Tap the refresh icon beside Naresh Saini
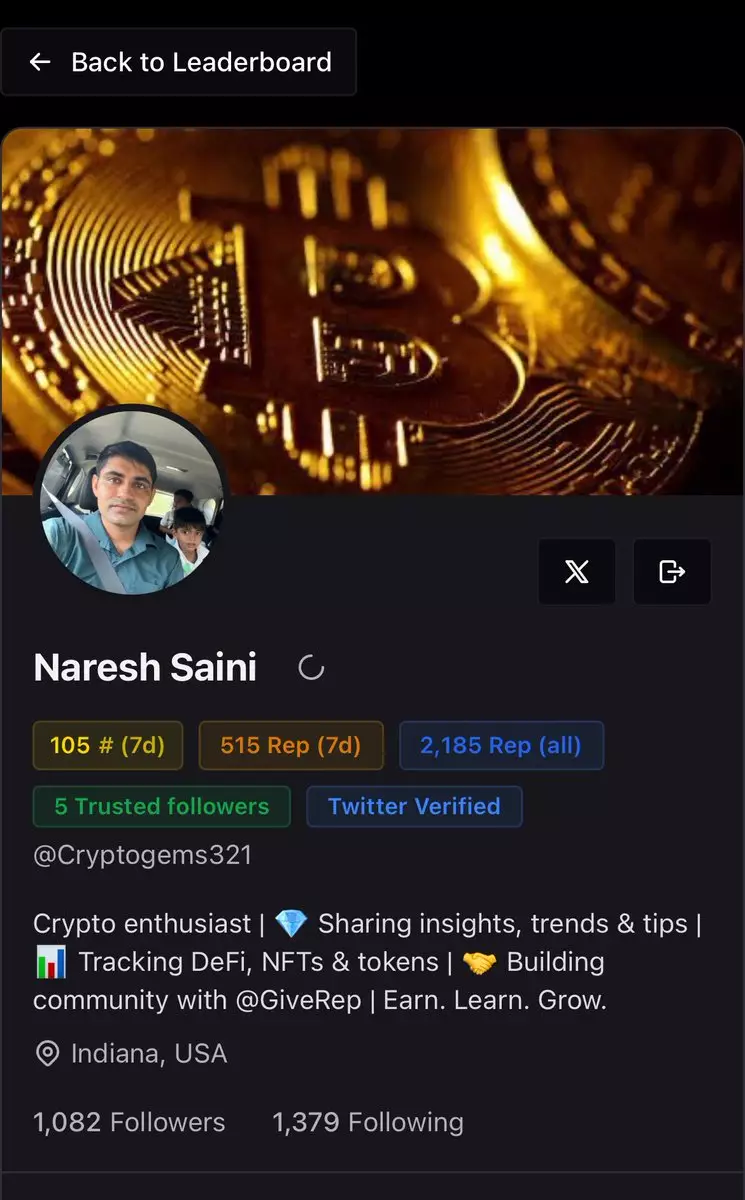745x1200 pixels. pos(311,668)
